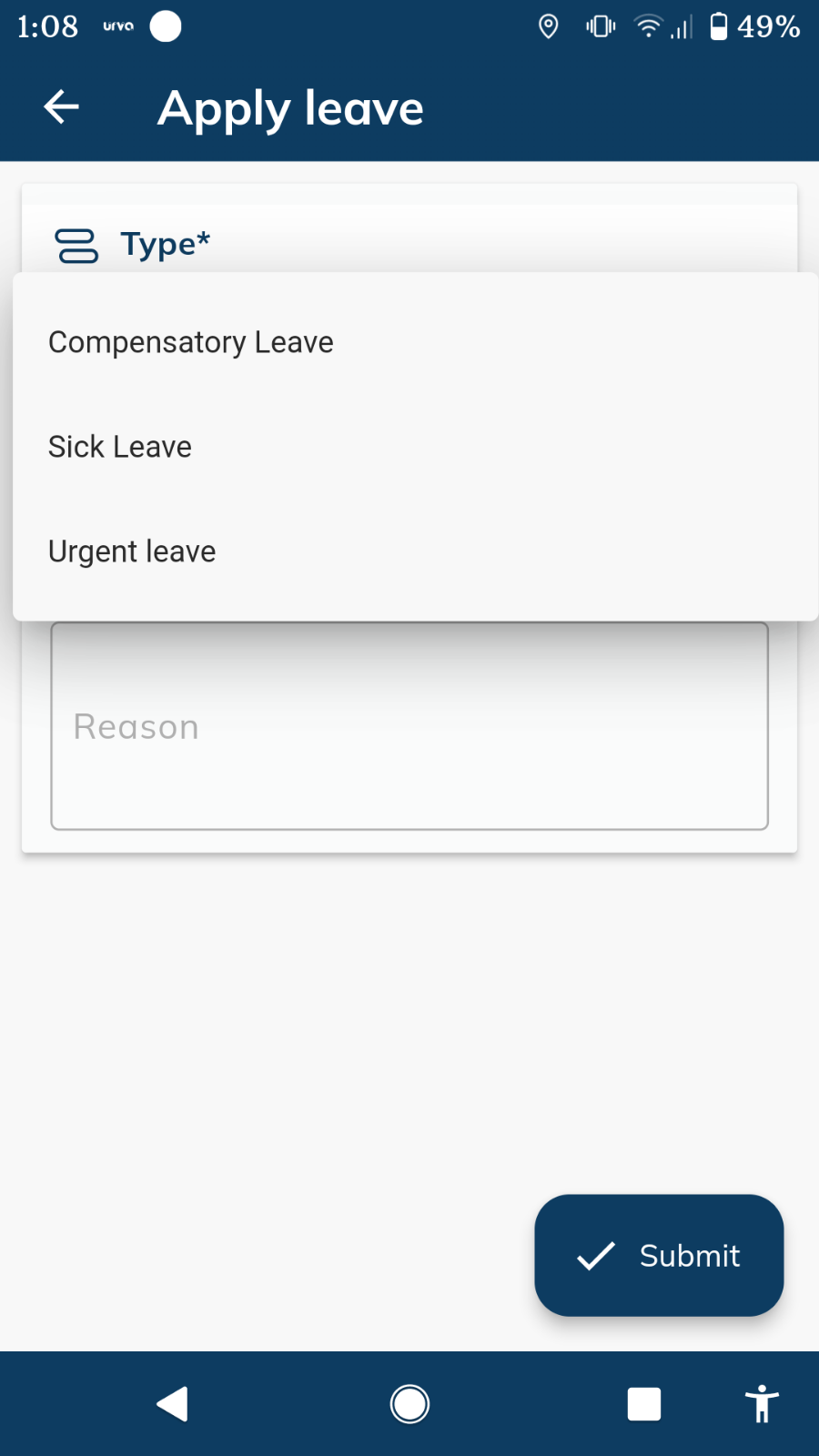The height and width of the screenshot is (1456, 819).
Task: Submit the leave application
Action: coord(659,1255)
